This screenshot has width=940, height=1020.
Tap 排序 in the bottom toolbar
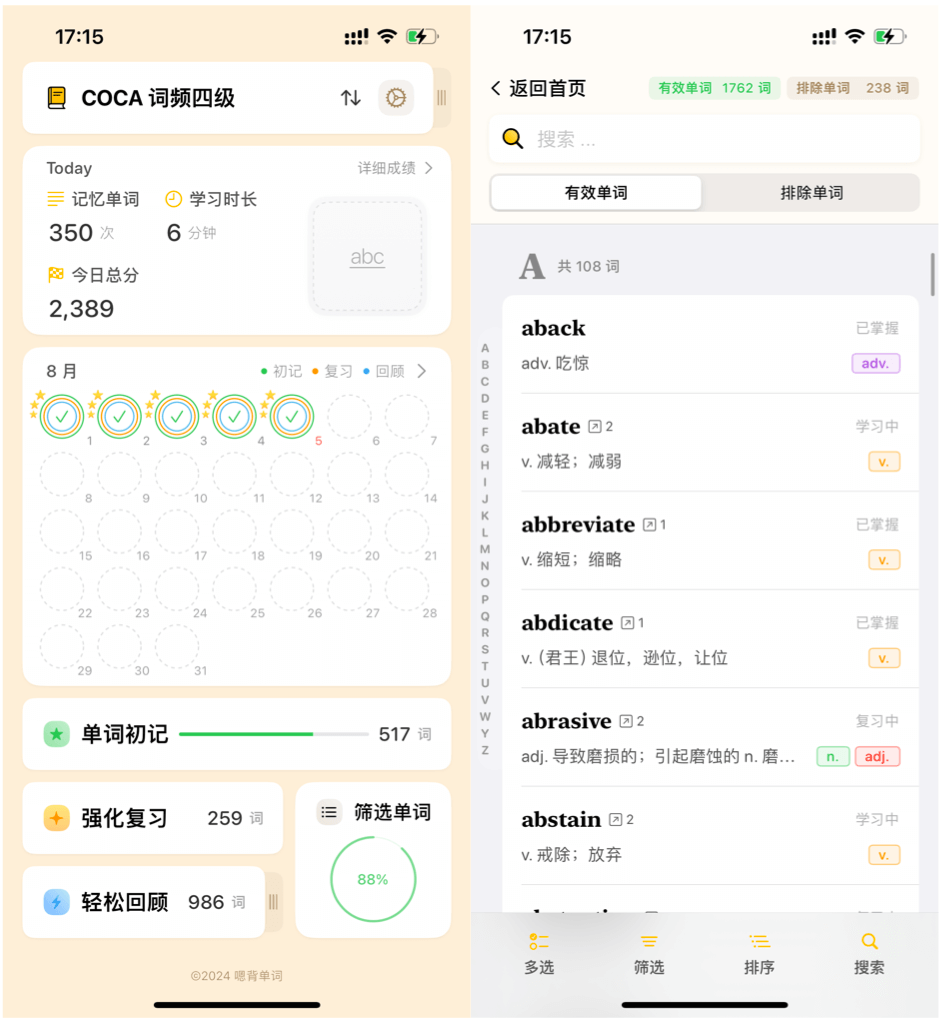click(x=759, y=954)
